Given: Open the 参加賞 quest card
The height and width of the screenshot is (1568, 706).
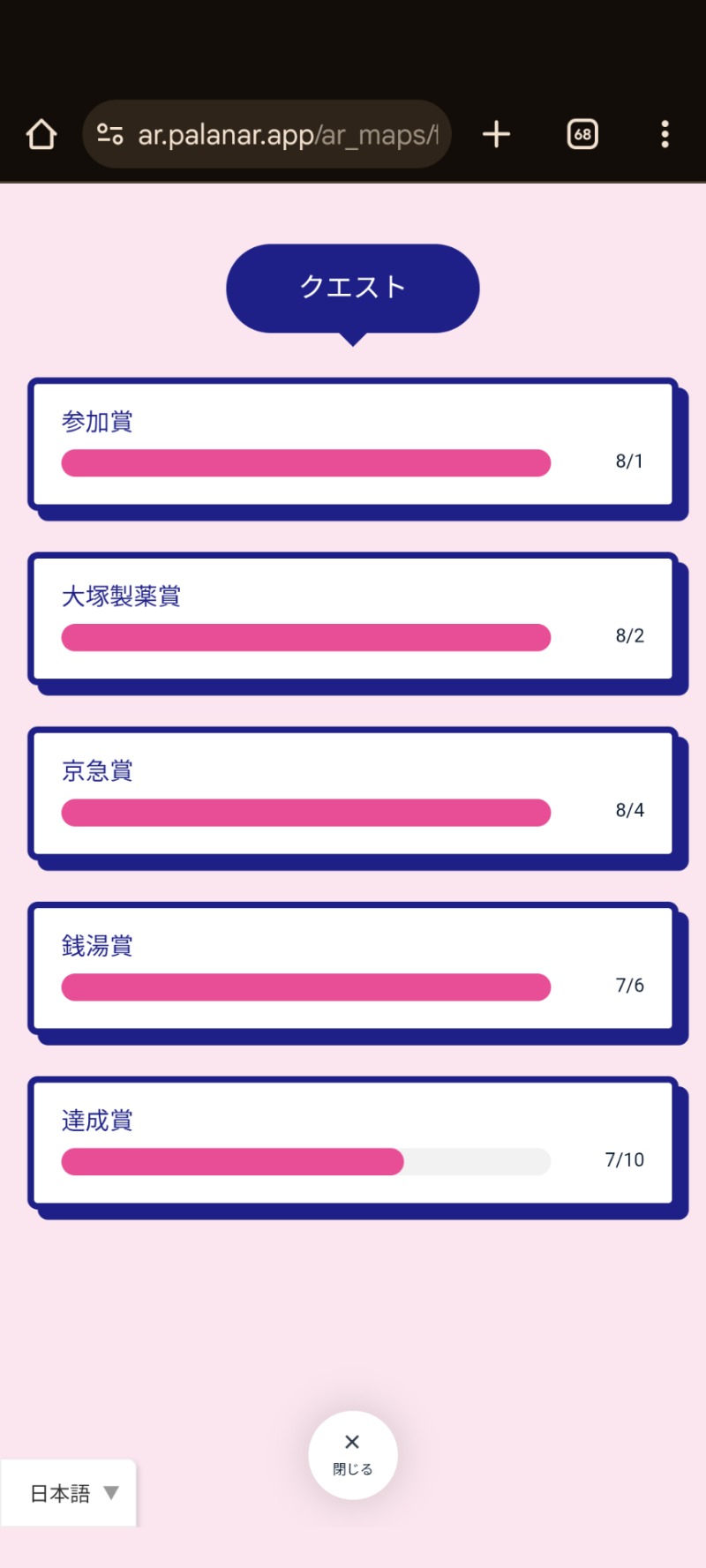Looking at the screenshot, I should pyautogui.click(x=352, y=444).
